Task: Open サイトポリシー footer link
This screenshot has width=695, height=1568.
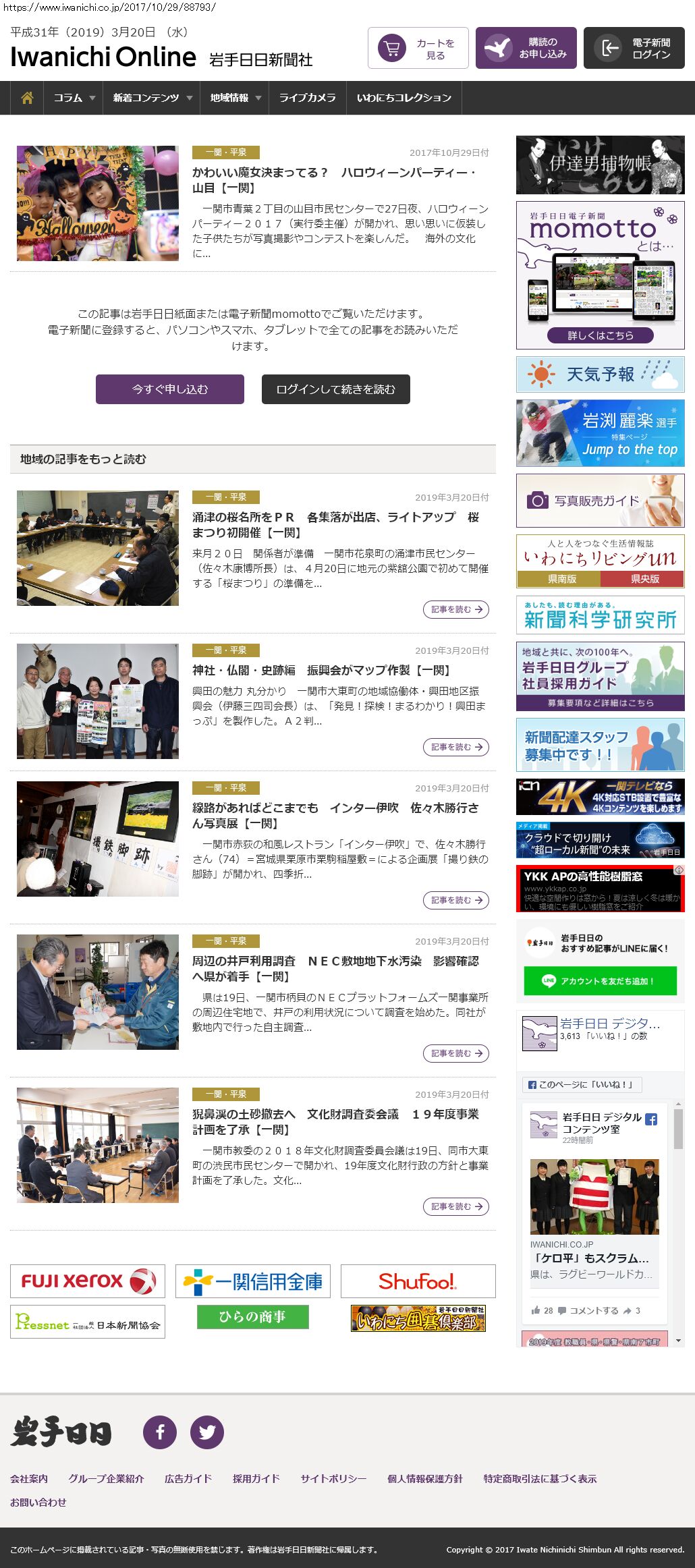Action: point(333,1478)
